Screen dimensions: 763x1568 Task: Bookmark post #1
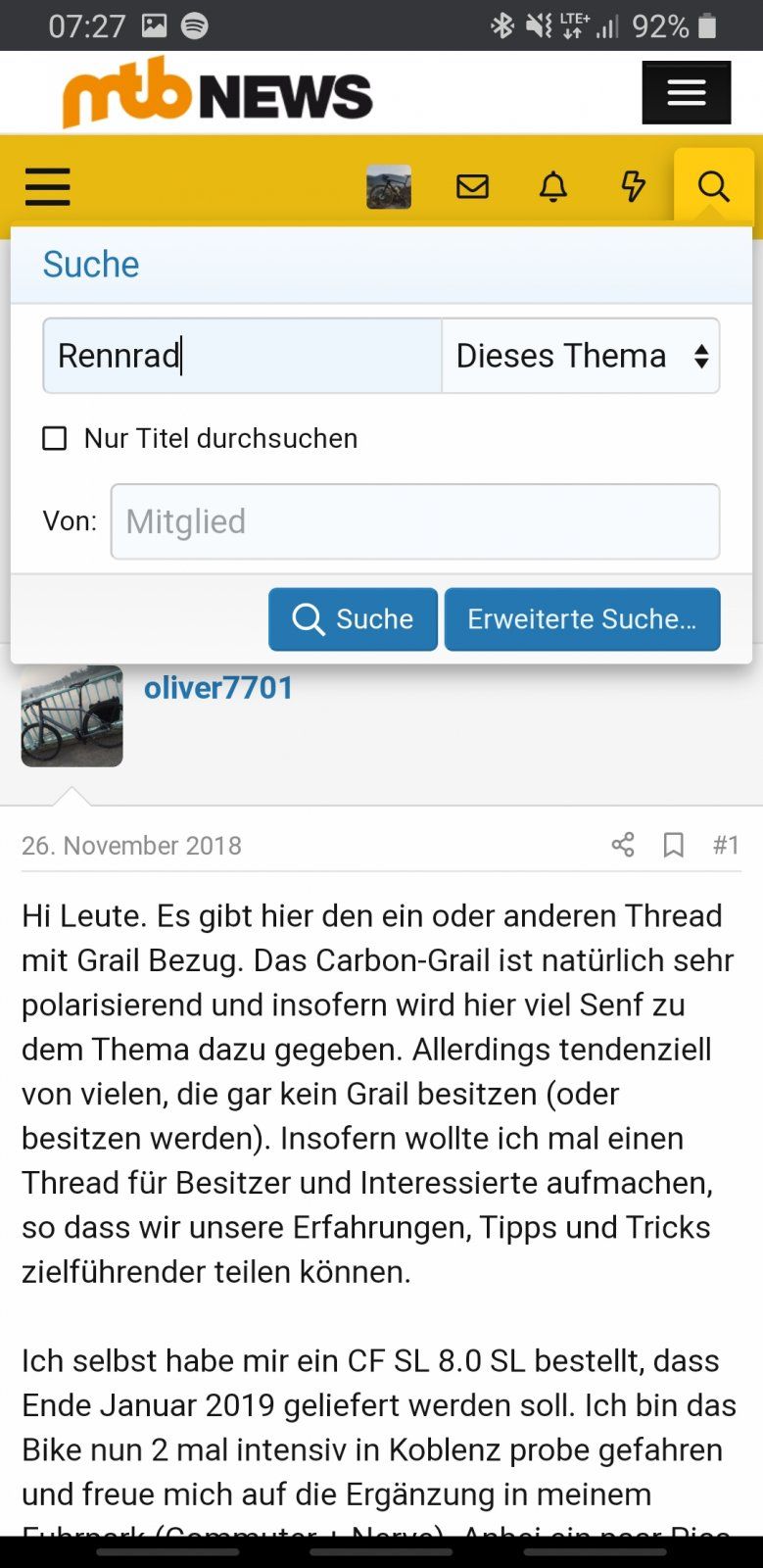pyautogui.click(x=674, y=845)
